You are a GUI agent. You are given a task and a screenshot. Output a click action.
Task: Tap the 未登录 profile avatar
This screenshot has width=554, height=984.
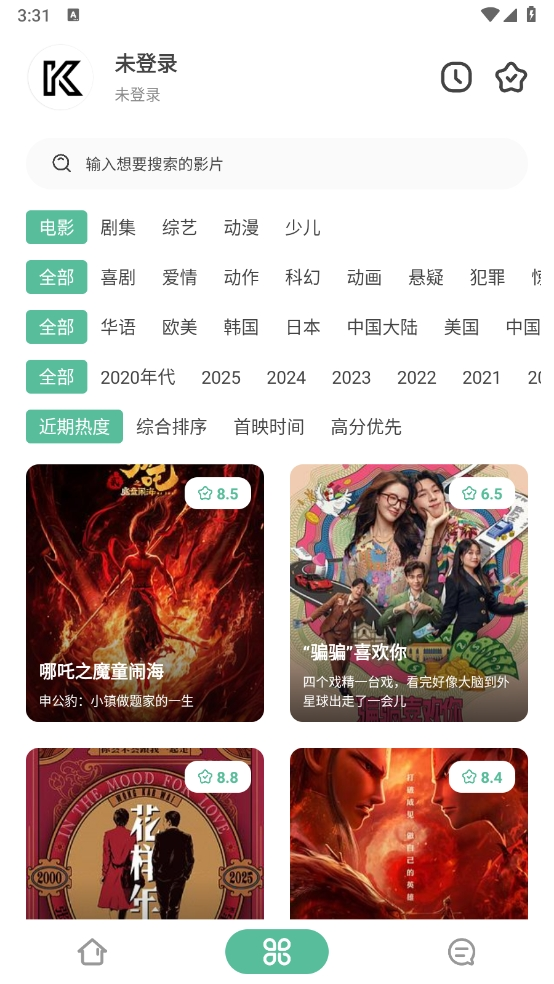pos(61,77)
